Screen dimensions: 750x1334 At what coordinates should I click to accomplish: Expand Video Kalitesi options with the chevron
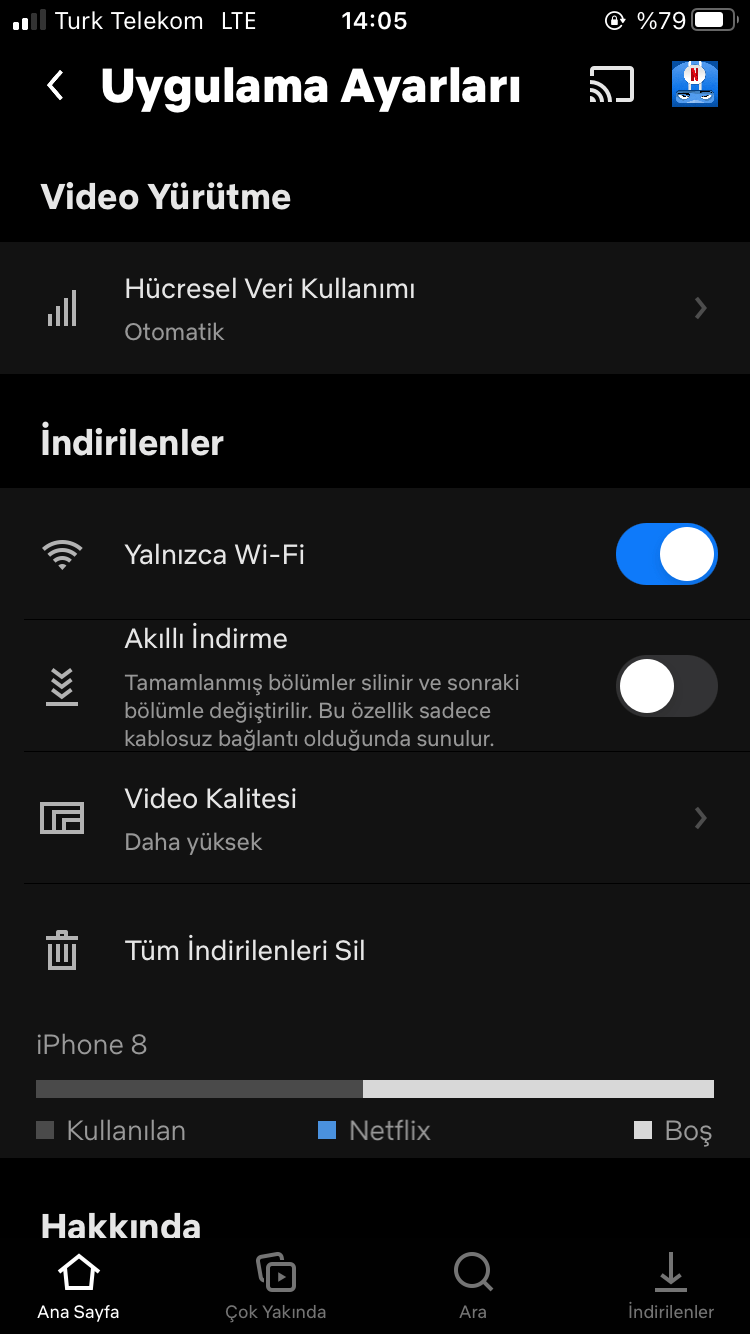coord(700,817)
